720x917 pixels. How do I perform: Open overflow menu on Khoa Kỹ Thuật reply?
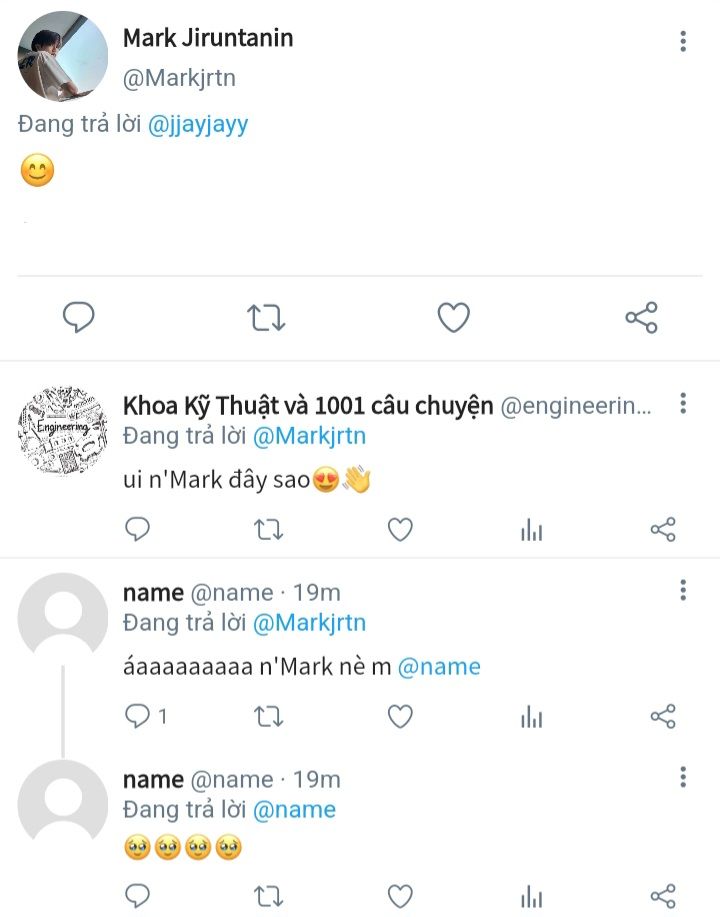(x=683, y=403)
